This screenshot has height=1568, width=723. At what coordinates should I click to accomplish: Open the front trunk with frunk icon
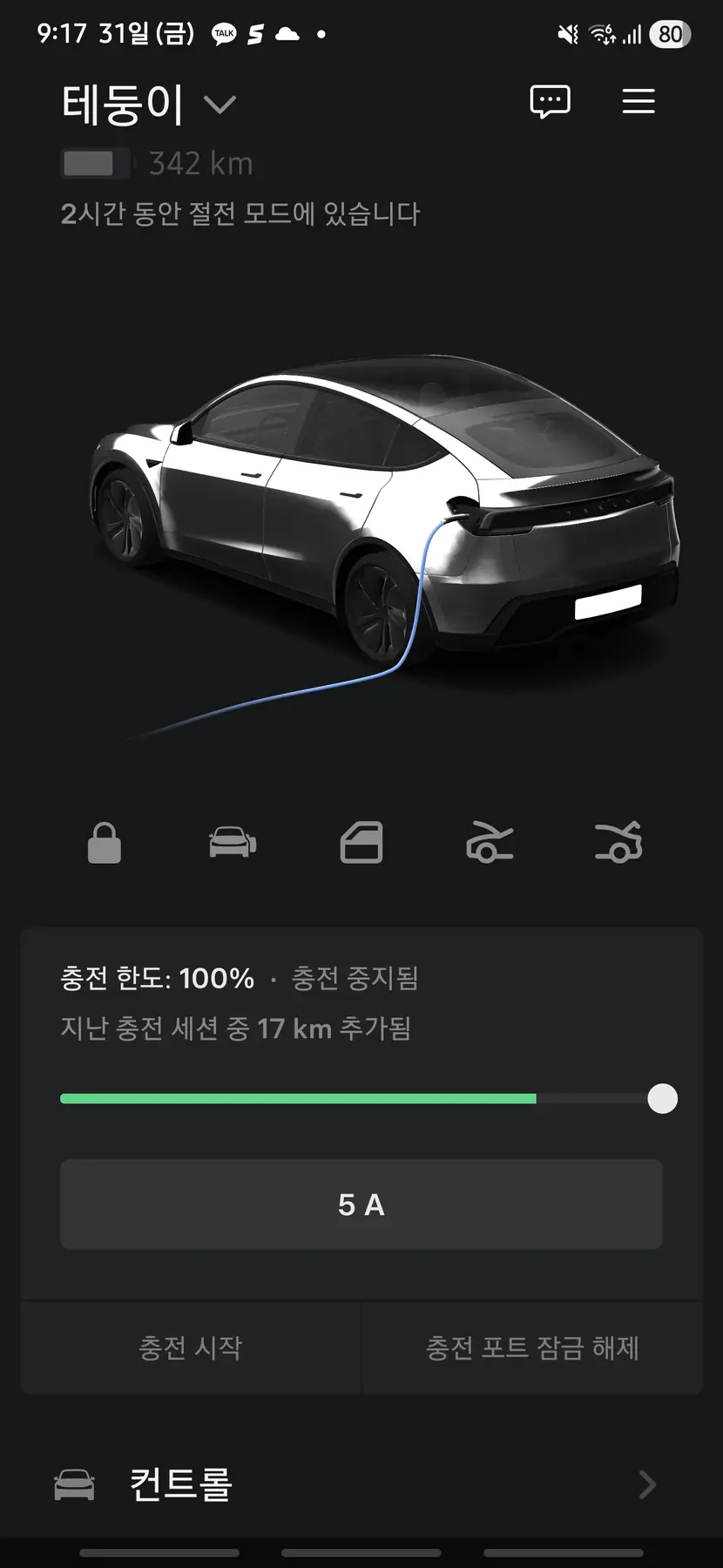(490, 843)
